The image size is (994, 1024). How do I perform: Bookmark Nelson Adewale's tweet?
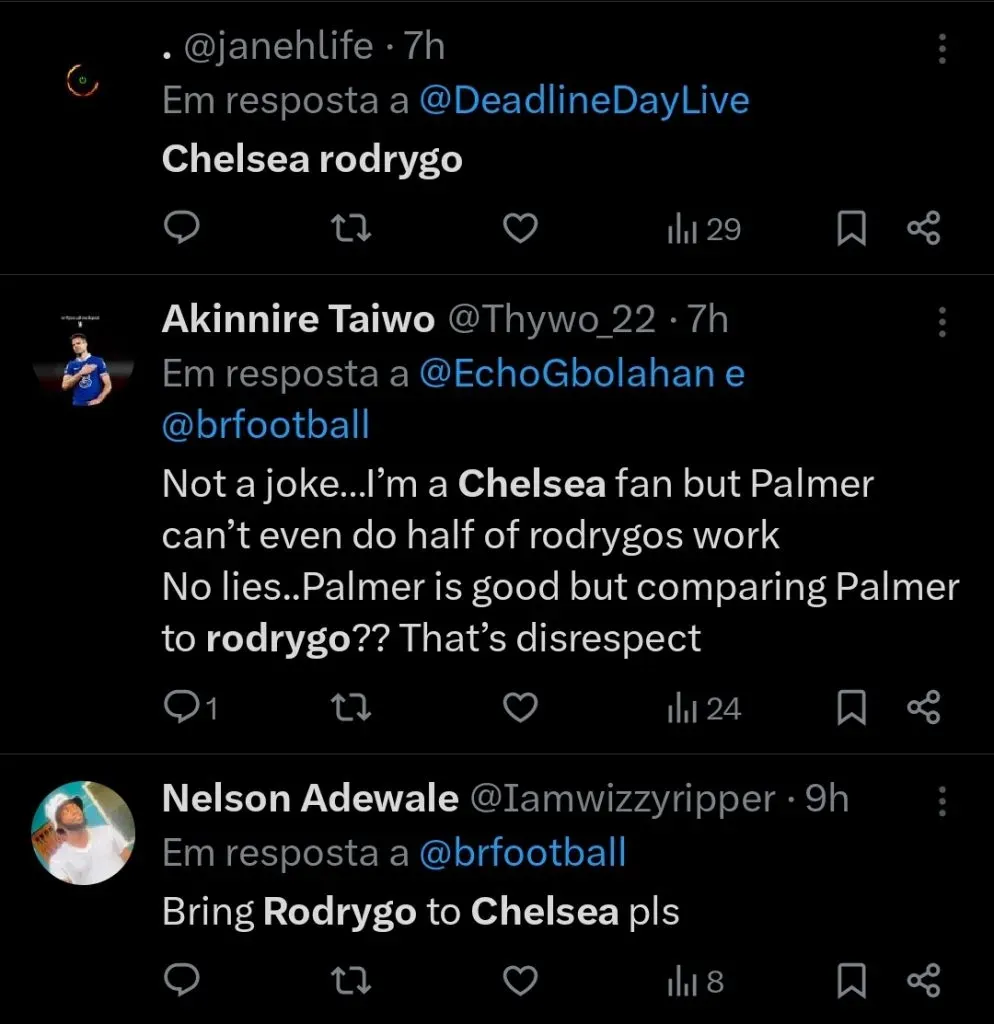point(850,981)
